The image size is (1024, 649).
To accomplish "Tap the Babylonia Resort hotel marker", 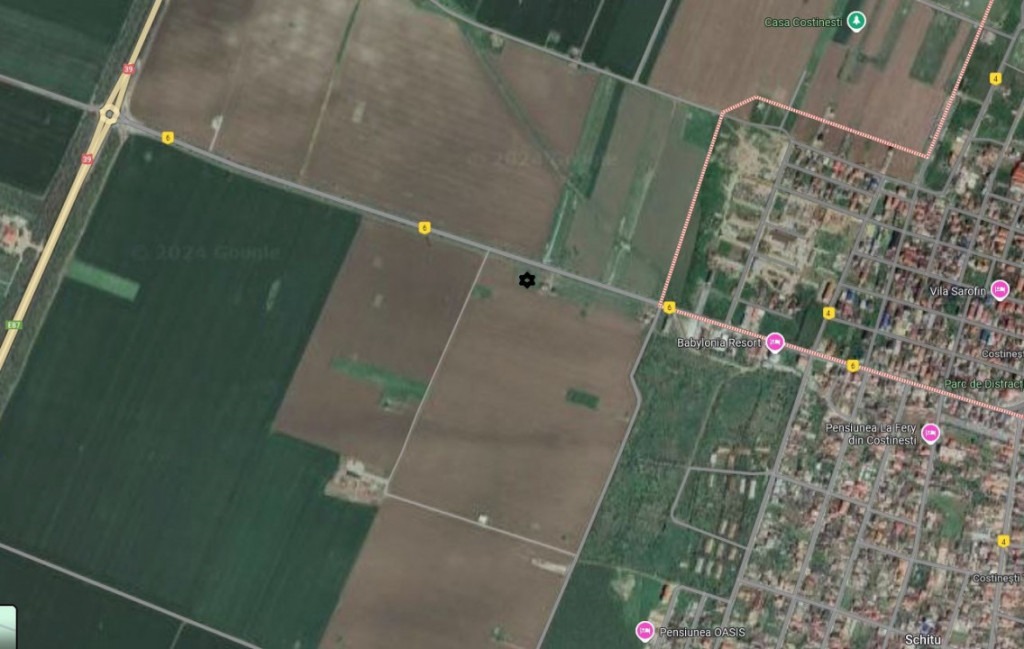I will pos(774,343).
